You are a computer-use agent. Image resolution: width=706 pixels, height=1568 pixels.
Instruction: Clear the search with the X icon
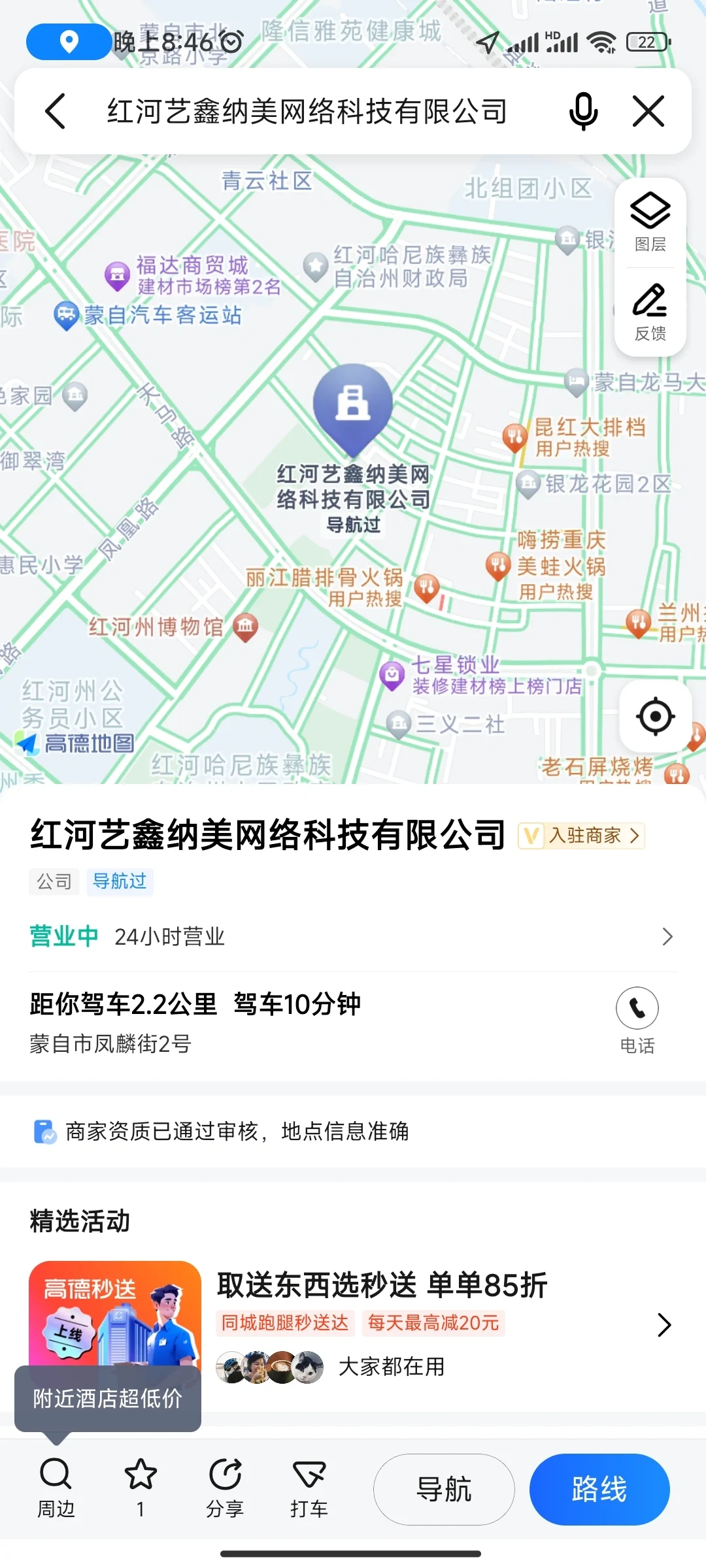tap(648, 111)
